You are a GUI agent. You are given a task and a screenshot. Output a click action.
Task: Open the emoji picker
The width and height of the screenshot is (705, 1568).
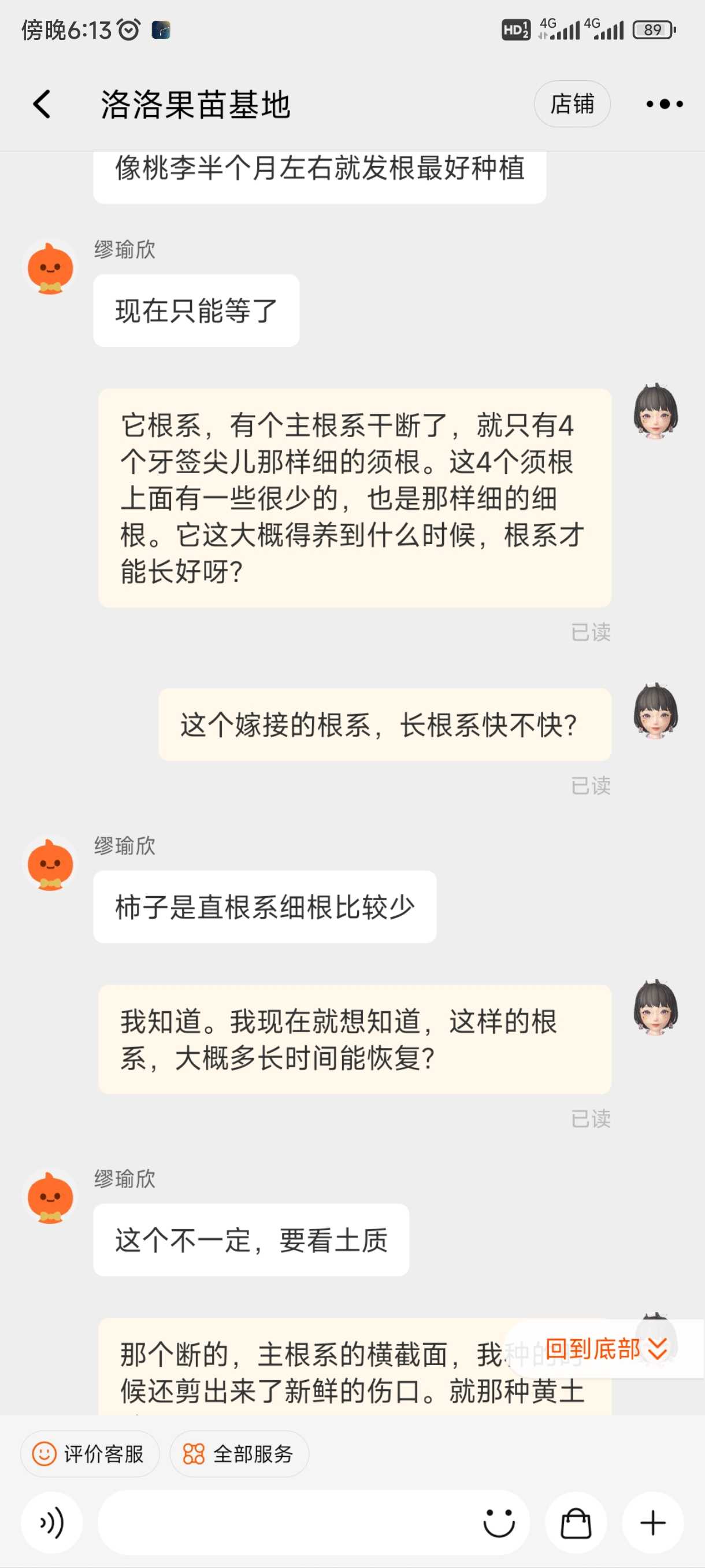(x=499, y=1523)
